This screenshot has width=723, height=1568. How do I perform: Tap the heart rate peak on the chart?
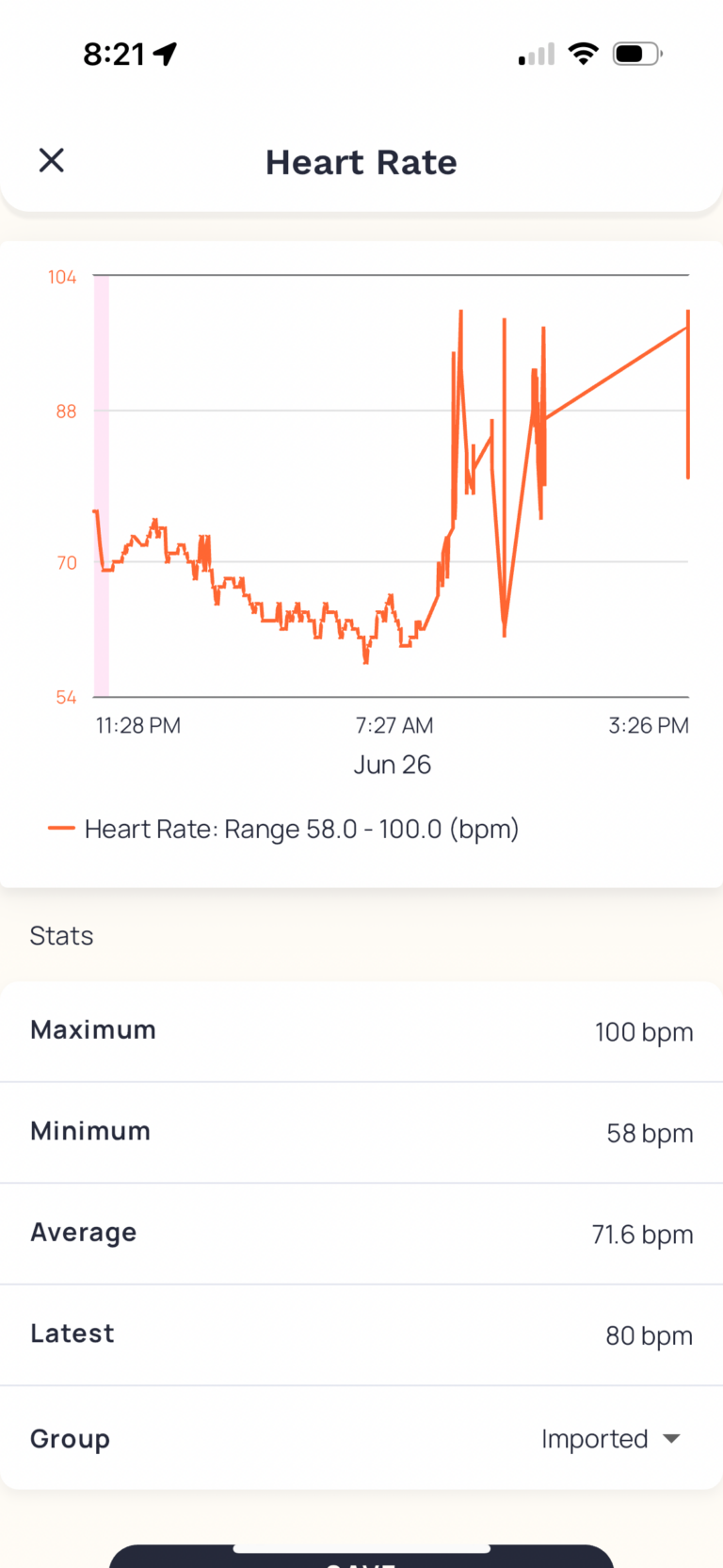click(460, 313)
